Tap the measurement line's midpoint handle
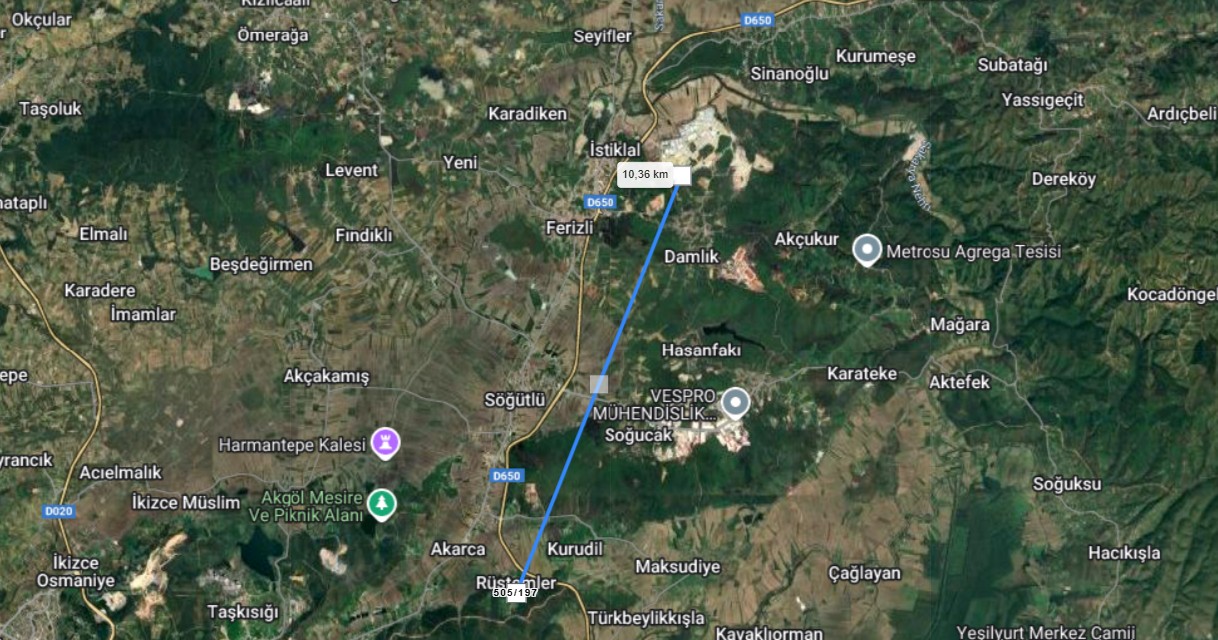Viewport: 1218px width, 640px height. (x=599, y=383)
